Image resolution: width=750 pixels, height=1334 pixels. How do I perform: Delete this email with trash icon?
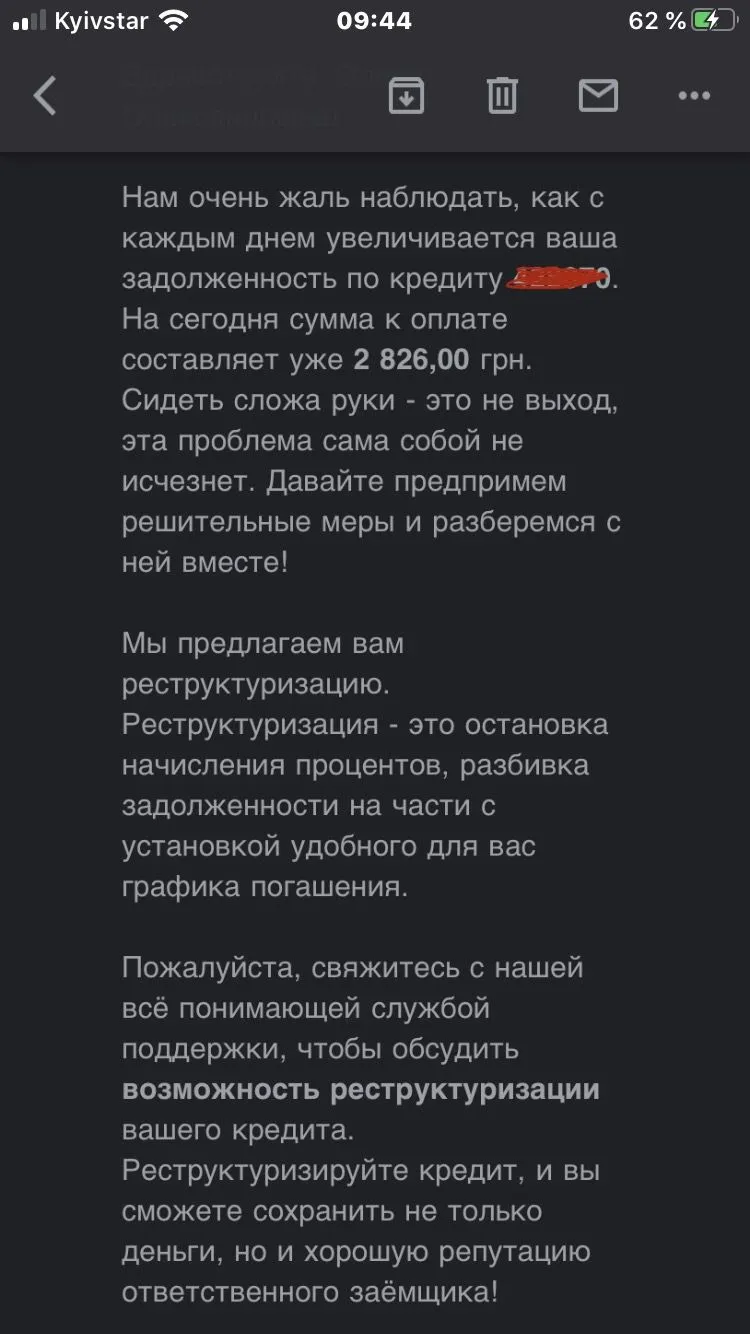click(502, 96)
